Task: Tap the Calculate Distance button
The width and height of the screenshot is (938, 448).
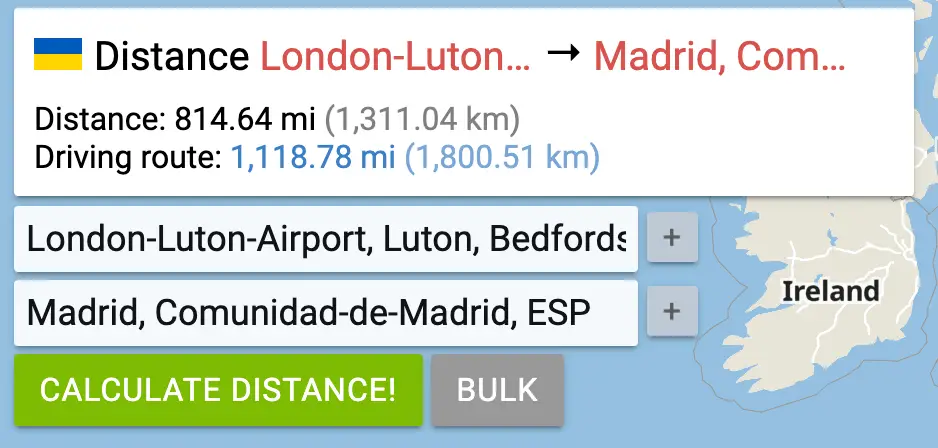Action: (x=218, y=390)
